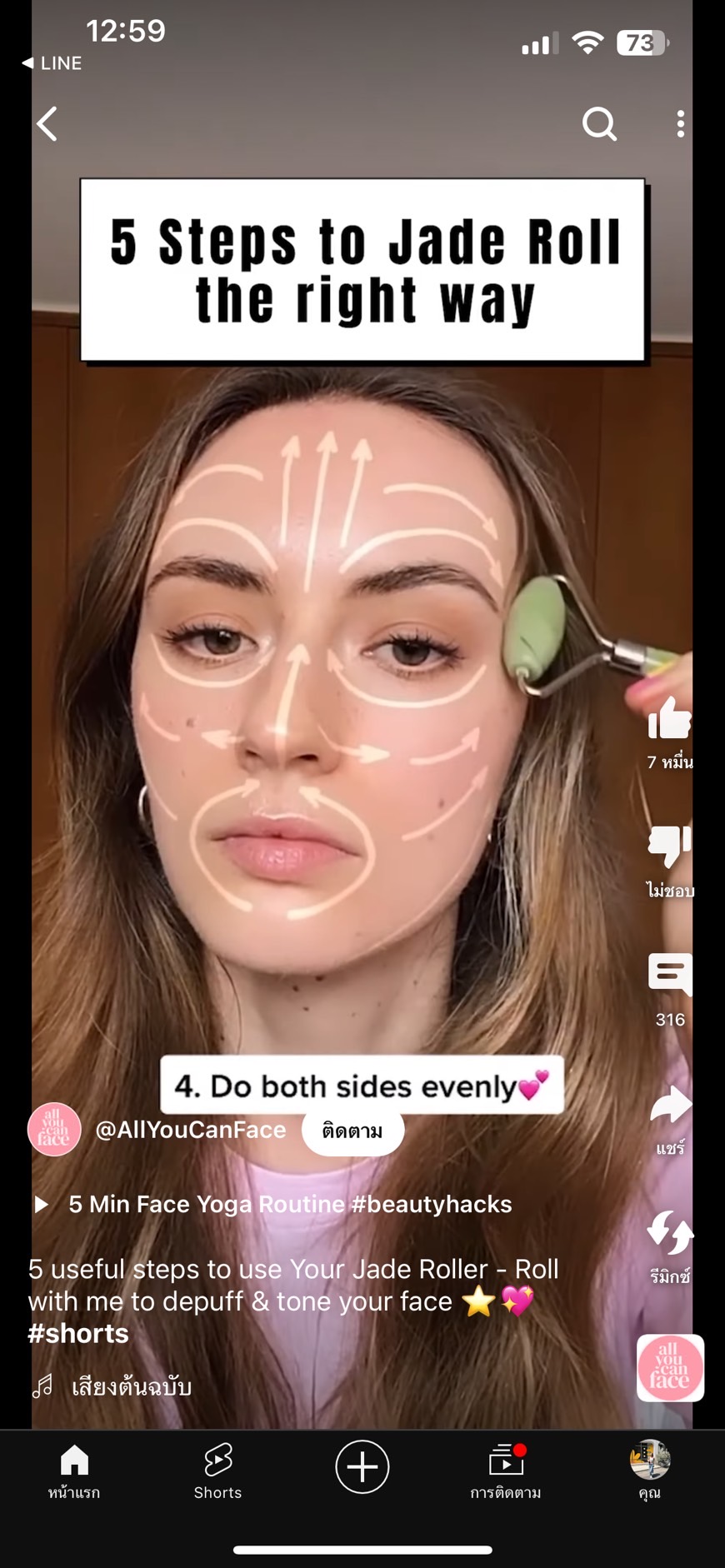Open the original sound เสียงต้นฉบับ

tap(132, 1387)
